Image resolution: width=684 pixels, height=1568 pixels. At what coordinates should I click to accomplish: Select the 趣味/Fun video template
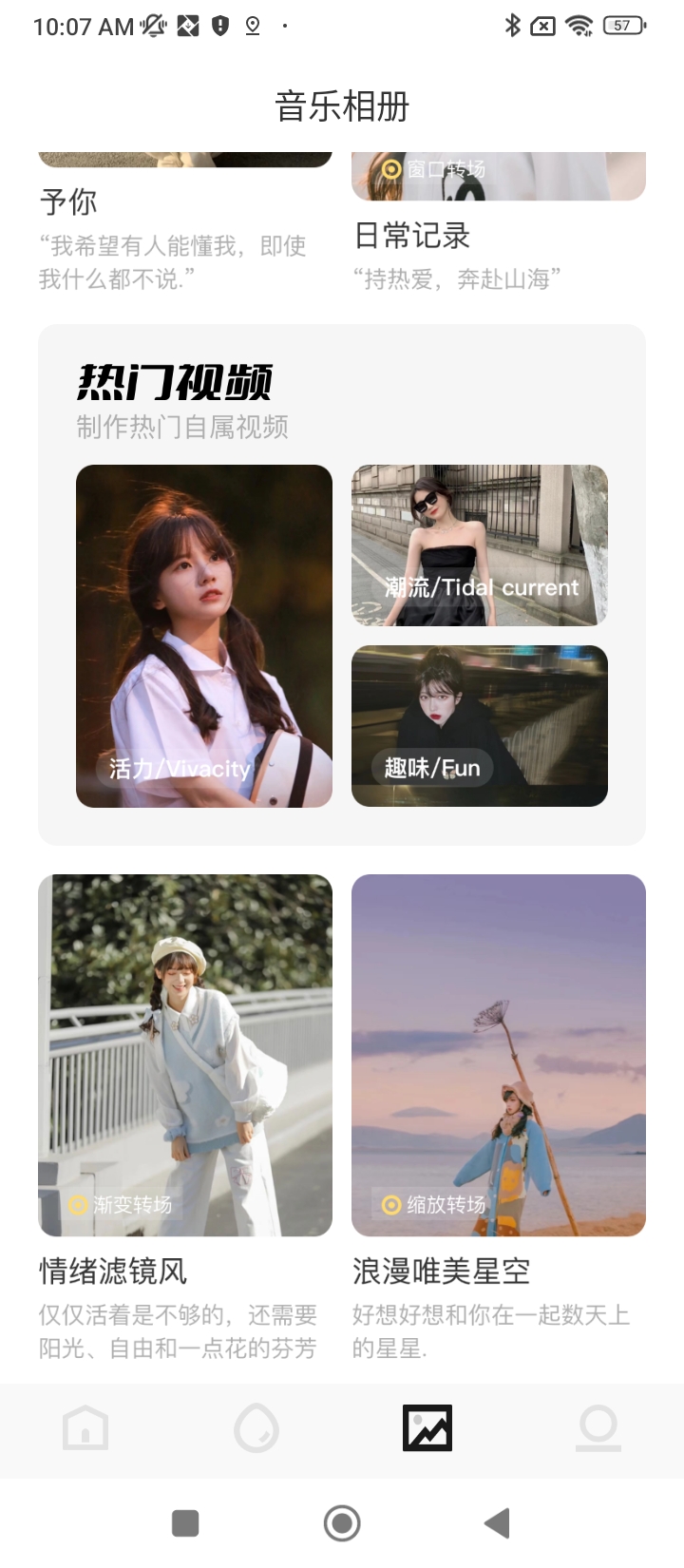[x=480, y=725]
